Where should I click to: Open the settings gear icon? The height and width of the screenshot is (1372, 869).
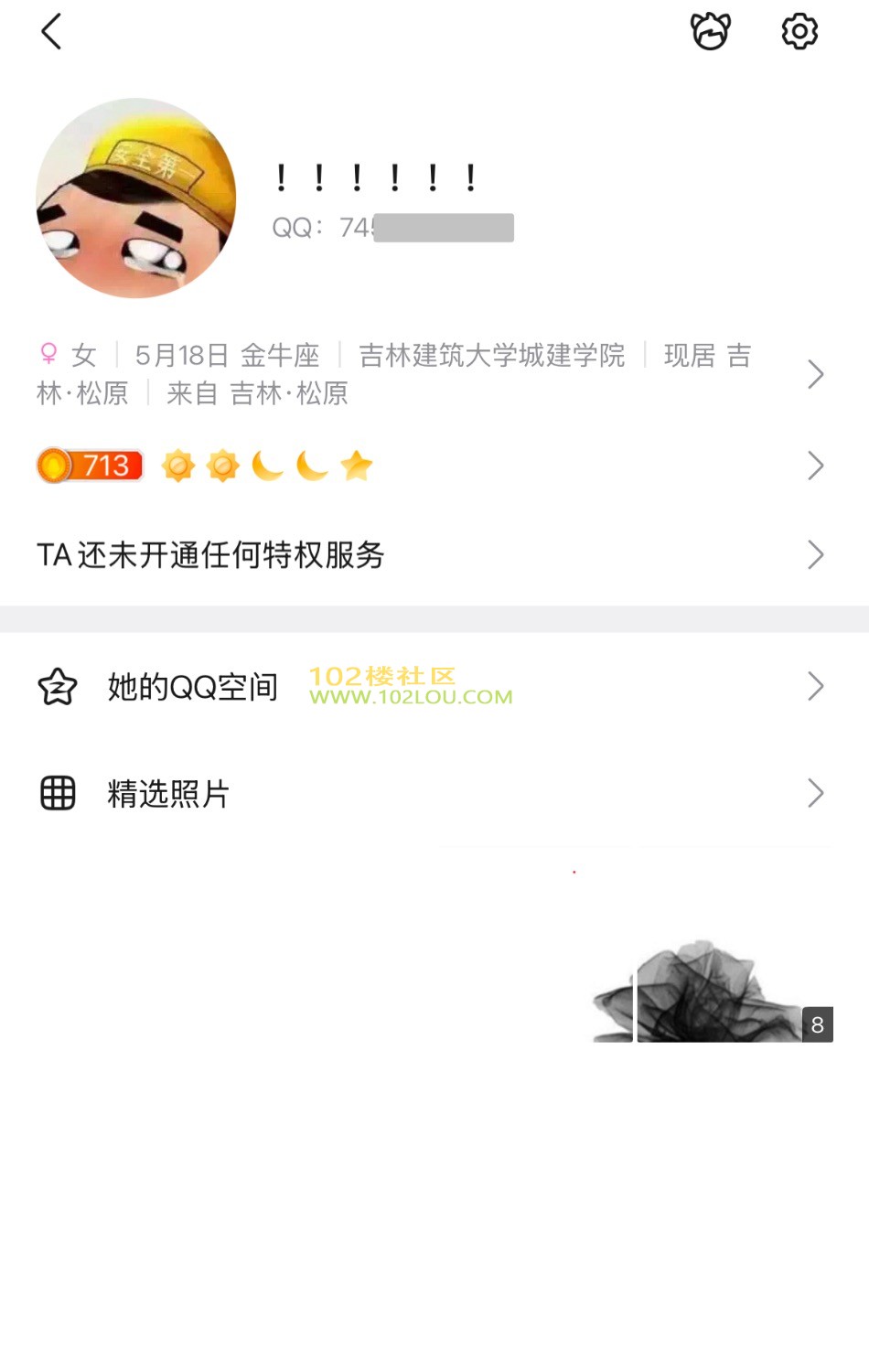[x=799, y=32]
